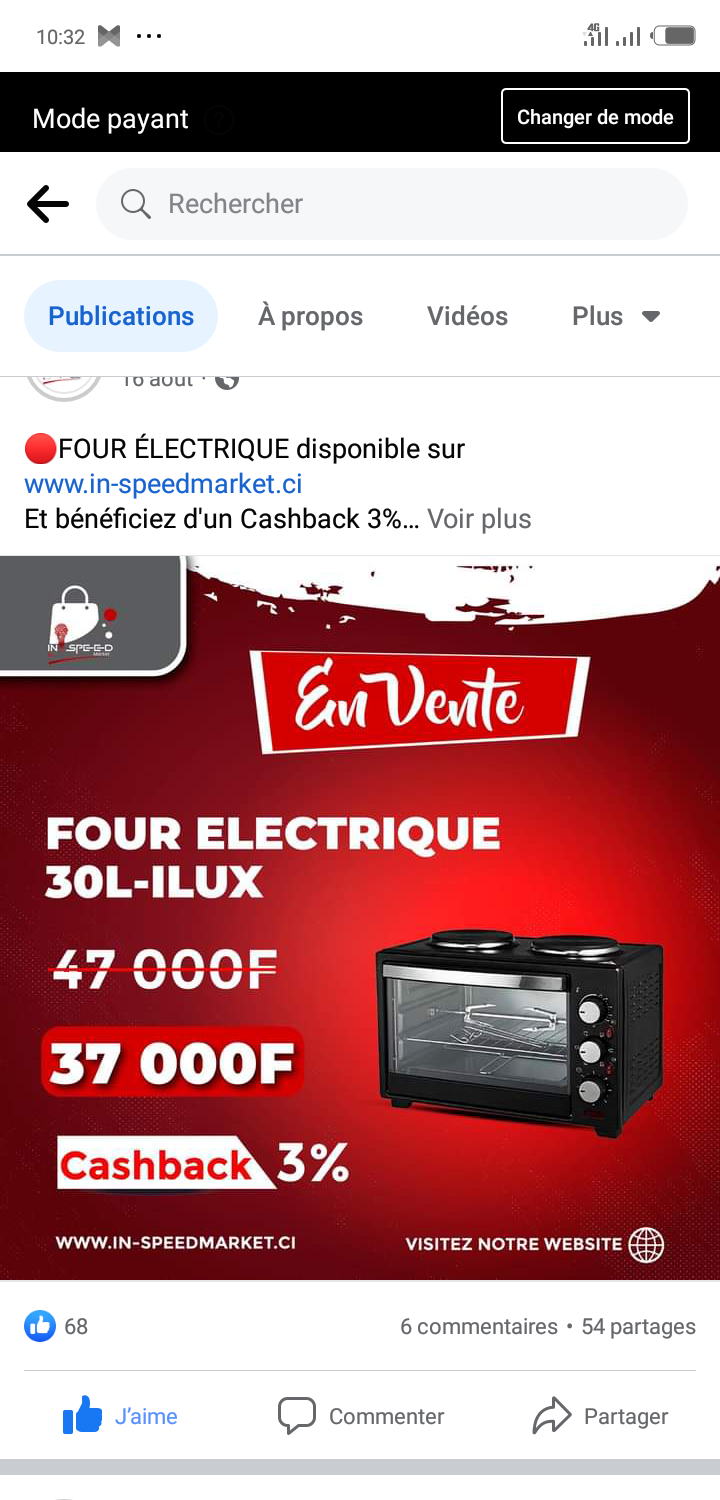720x1500 pixels.
Task: Share the post via Partager
Action: point(600,1416)
